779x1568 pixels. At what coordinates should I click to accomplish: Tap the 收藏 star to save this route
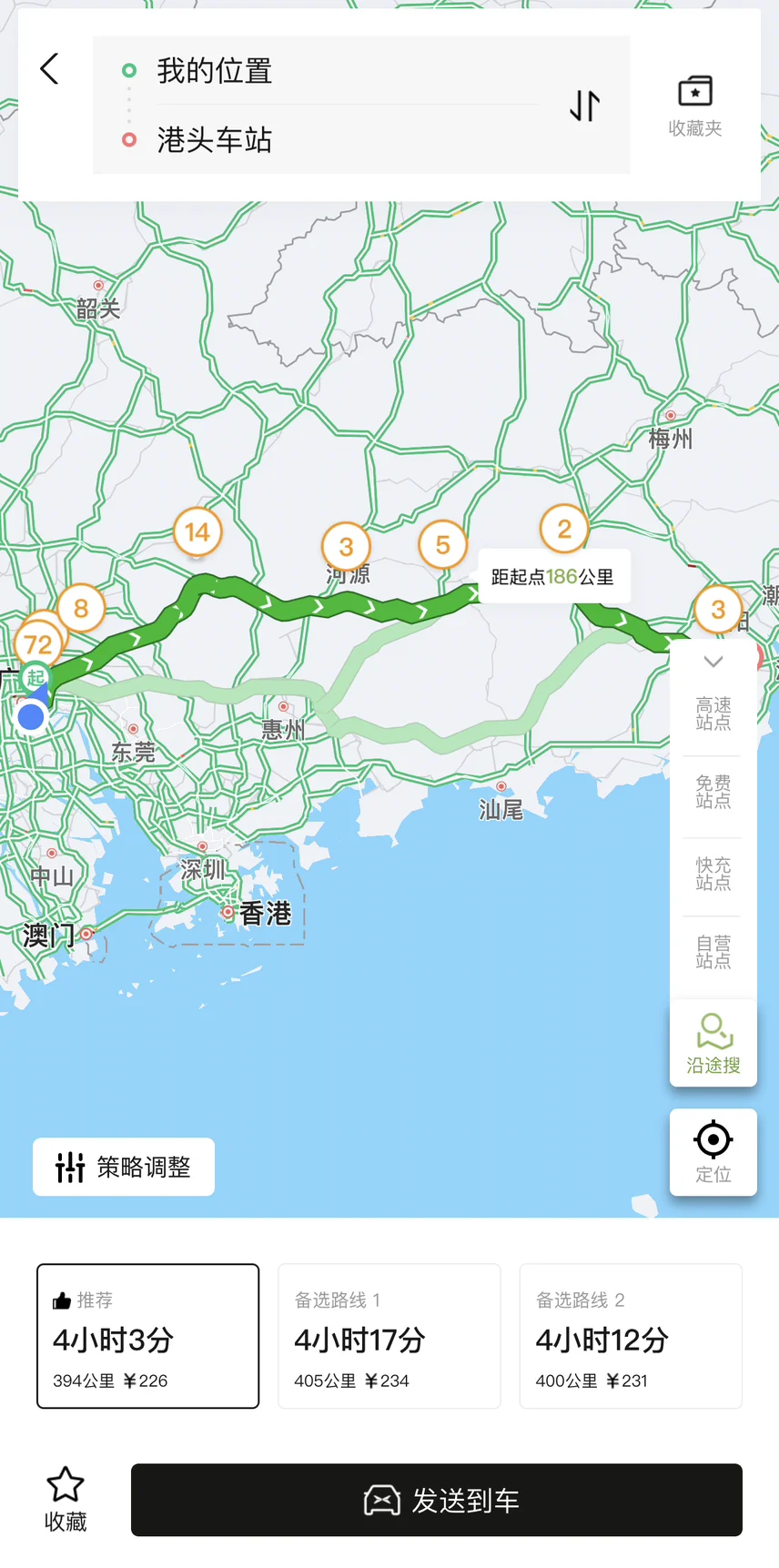click(66, 1499)
